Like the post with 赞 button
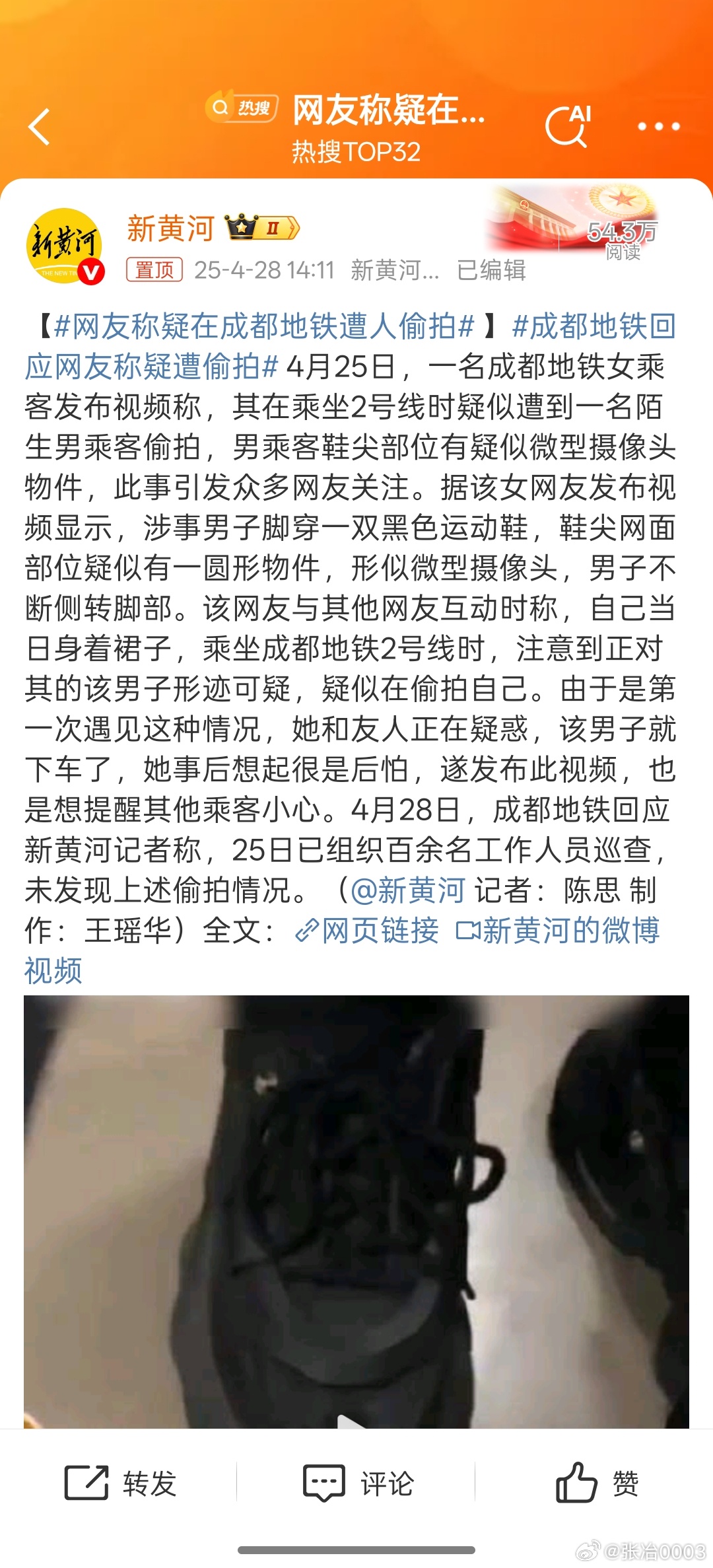This screenshot has width=713, height=1568. coord(596,1483)
